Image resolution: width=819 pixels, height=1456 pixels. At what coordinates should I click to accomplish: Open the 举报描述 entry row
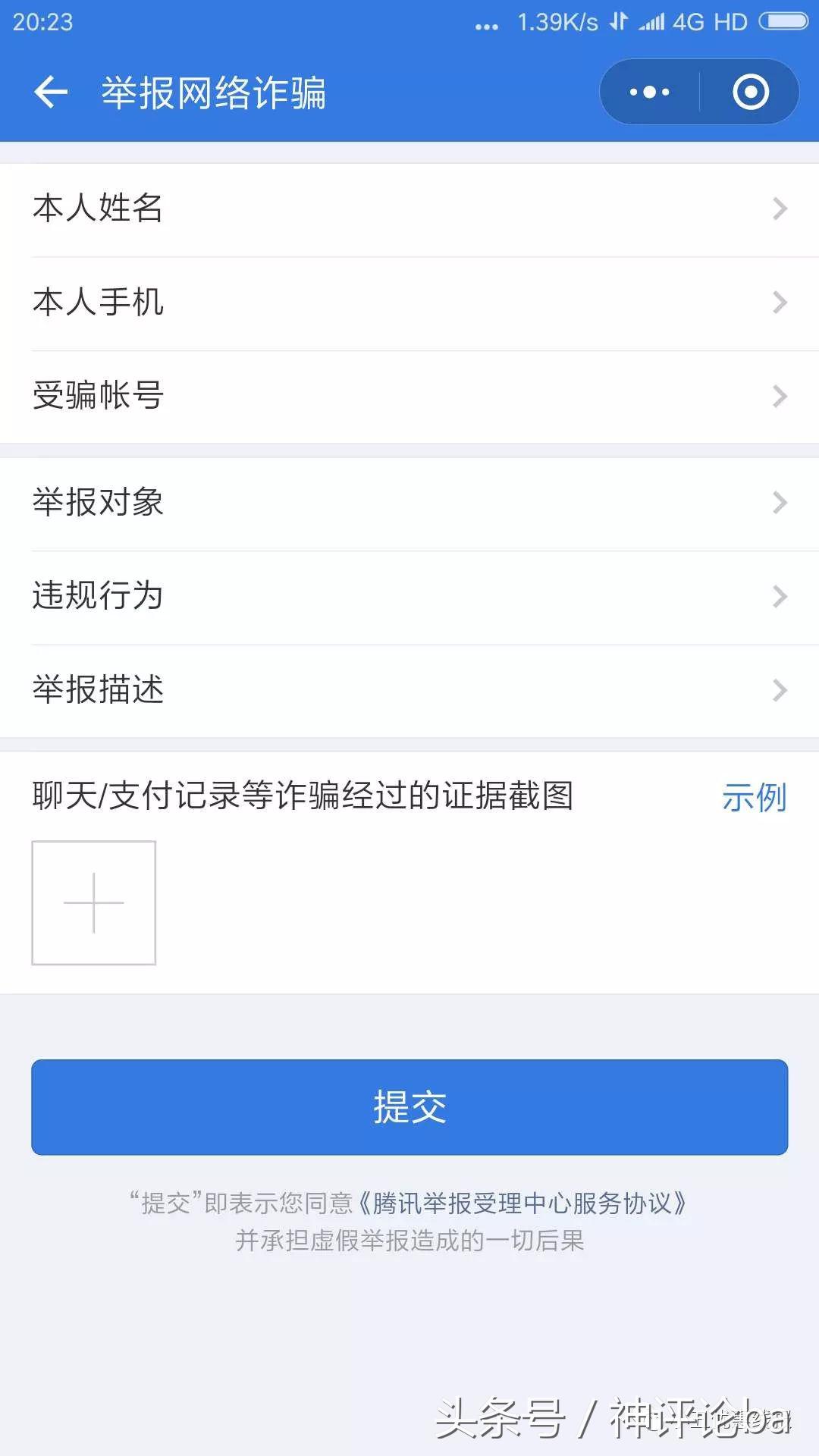(409, 690)
